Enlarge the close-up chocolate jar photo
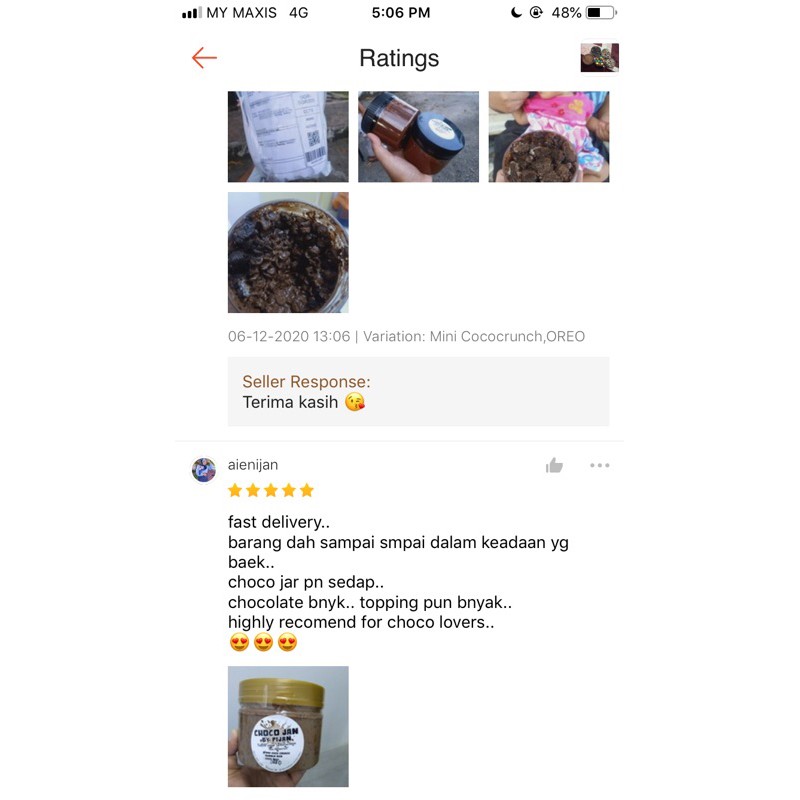 (288, 253)
